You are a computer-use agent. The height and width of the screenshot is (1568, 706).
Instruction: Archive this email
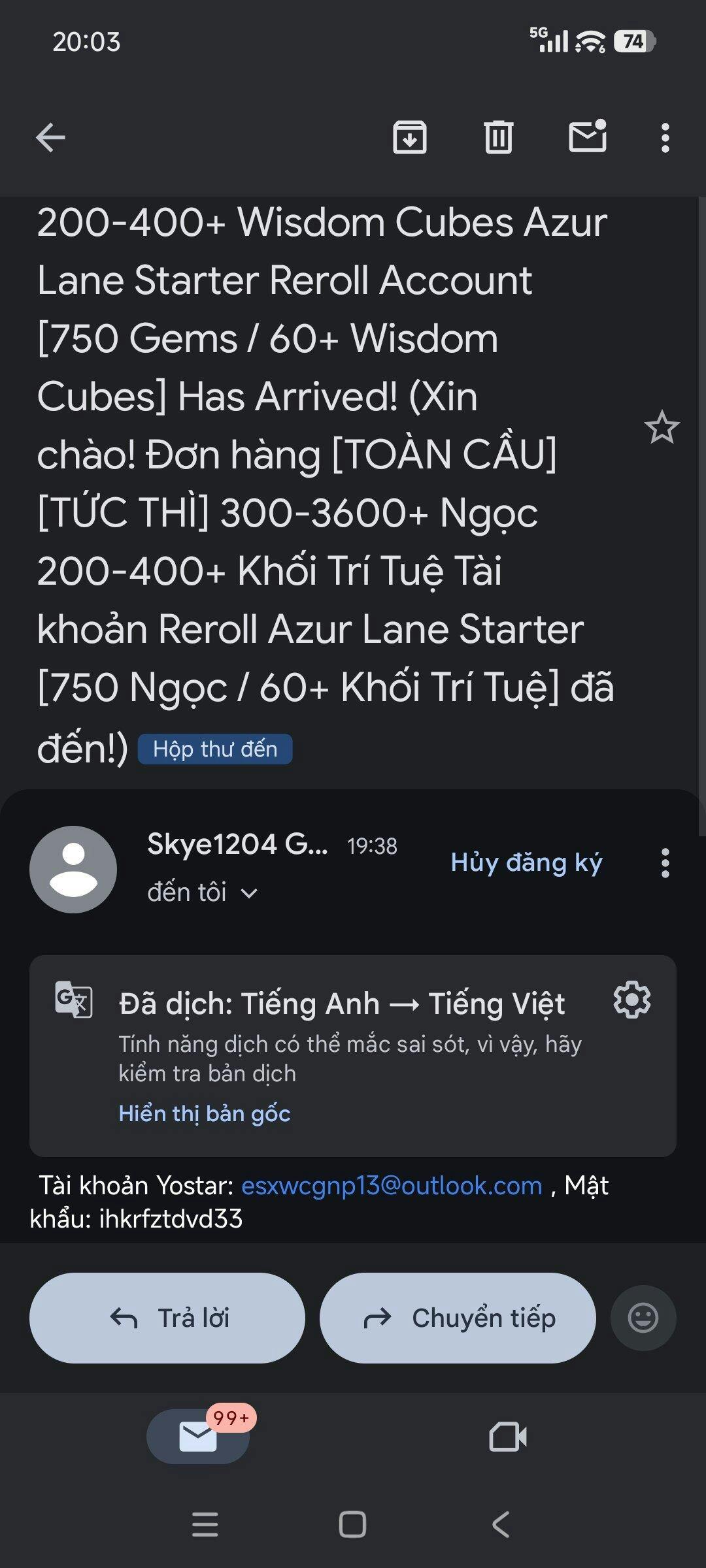click(410, 138)
